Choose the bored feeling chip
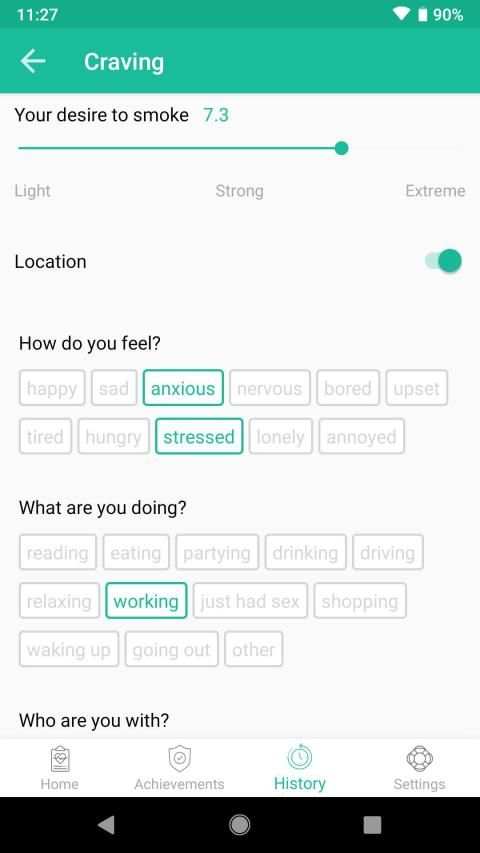This screenshot has height=853, width=480. 348,388
